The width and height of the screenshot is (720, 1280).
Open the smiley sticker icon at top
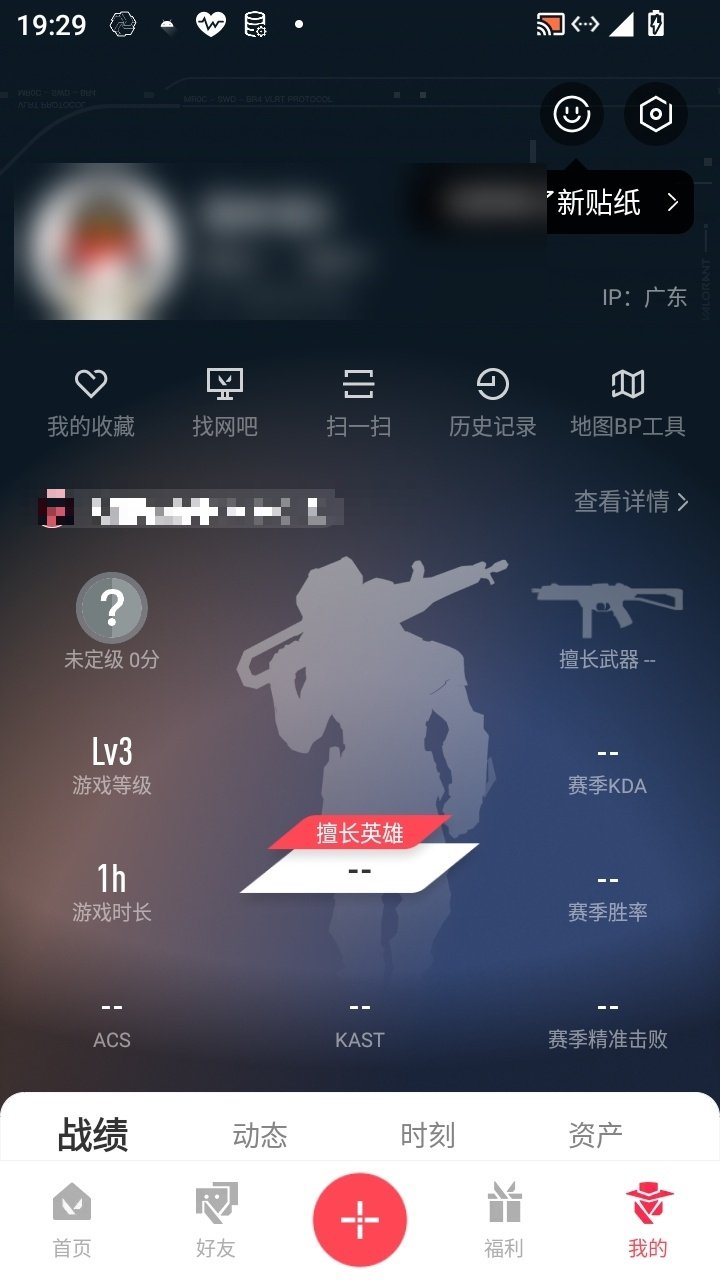point(571,114)
